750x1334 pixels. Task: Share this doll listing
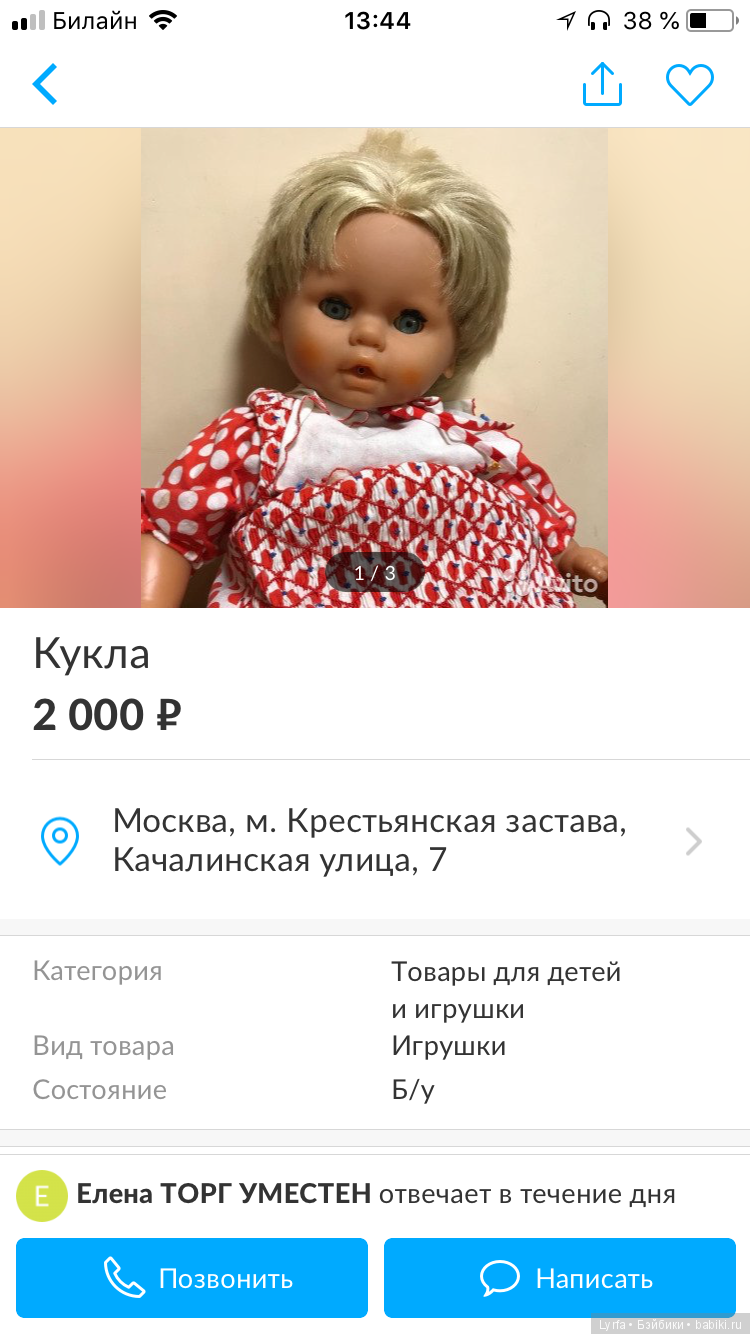602,85
